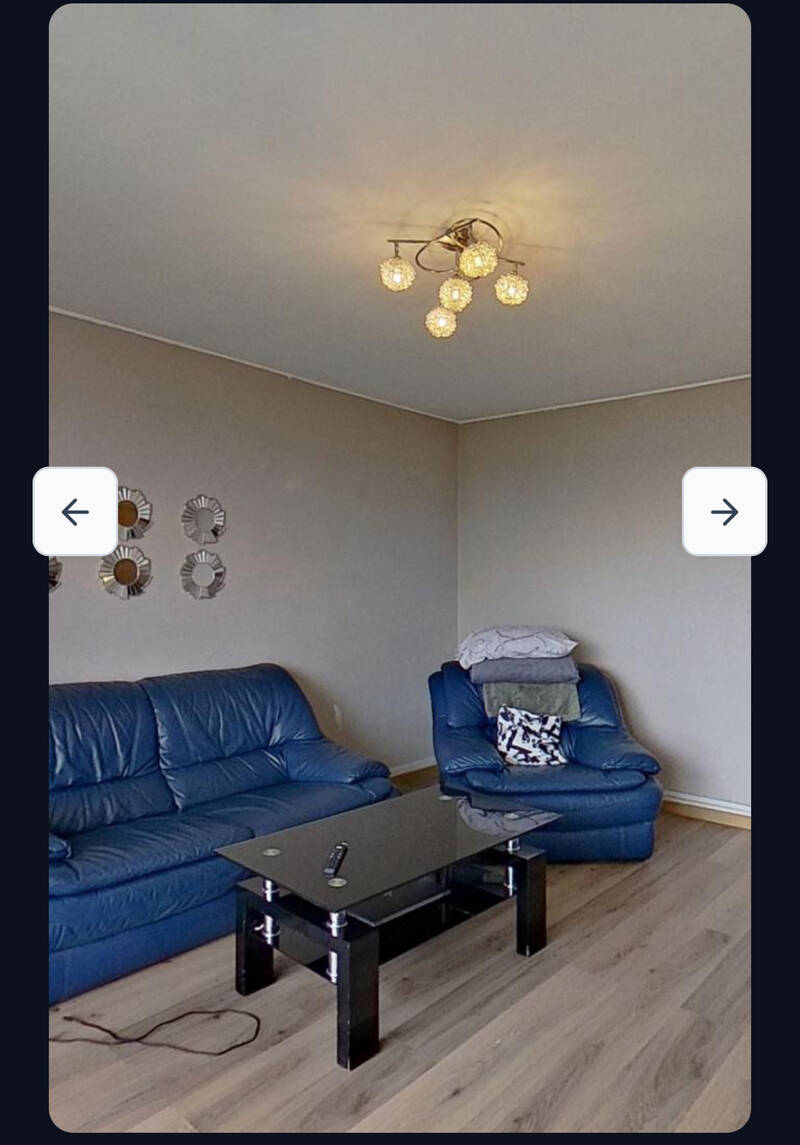Go to the previous photo
The height and width of the screenshot is (1145, 800).
[75, 512]
